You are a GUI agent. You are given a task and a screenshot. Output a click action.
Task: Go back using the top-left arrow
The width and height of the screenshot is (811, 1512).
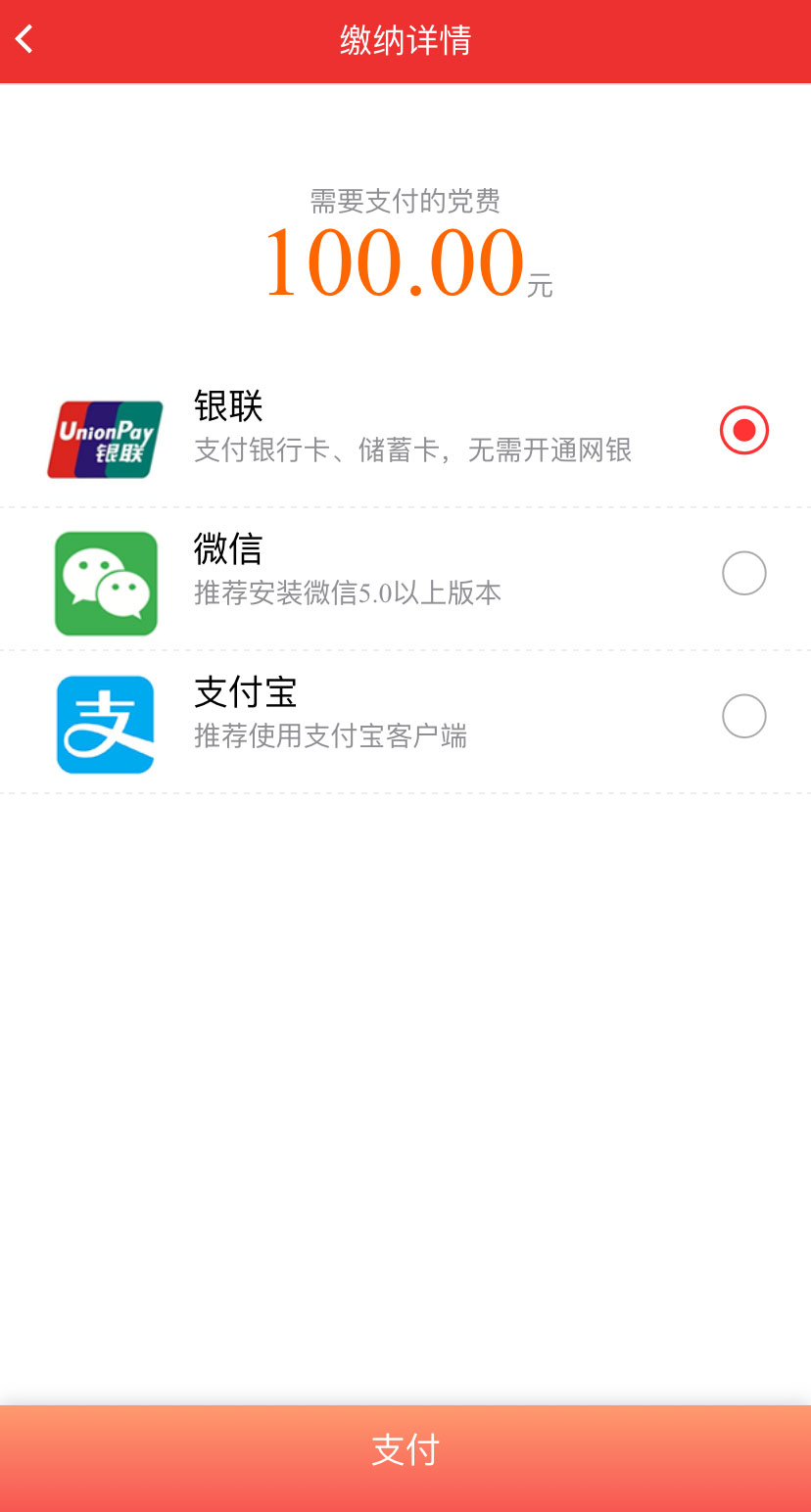pyautogui.click(x=25, y=40)
